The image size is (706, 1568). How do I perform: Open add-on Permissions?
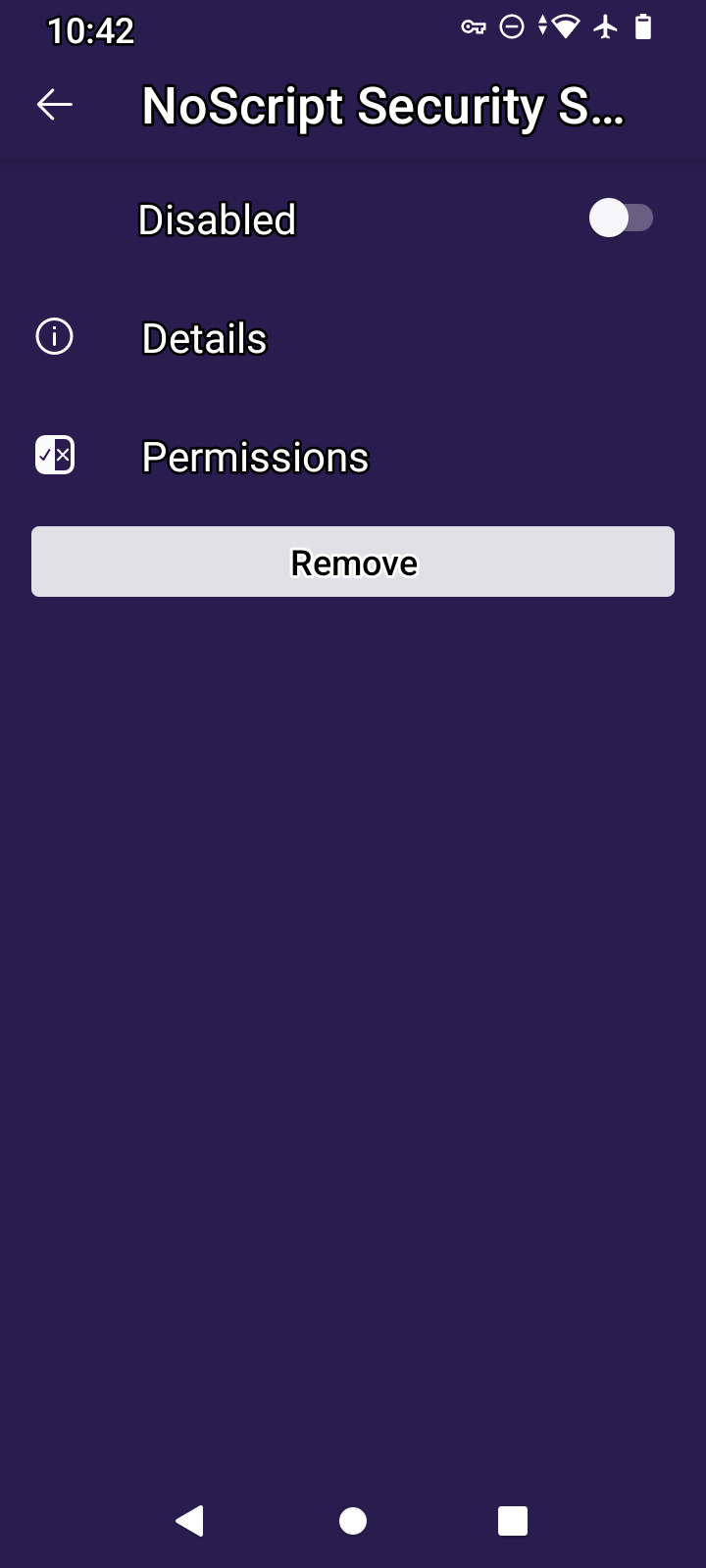[255, 458]
